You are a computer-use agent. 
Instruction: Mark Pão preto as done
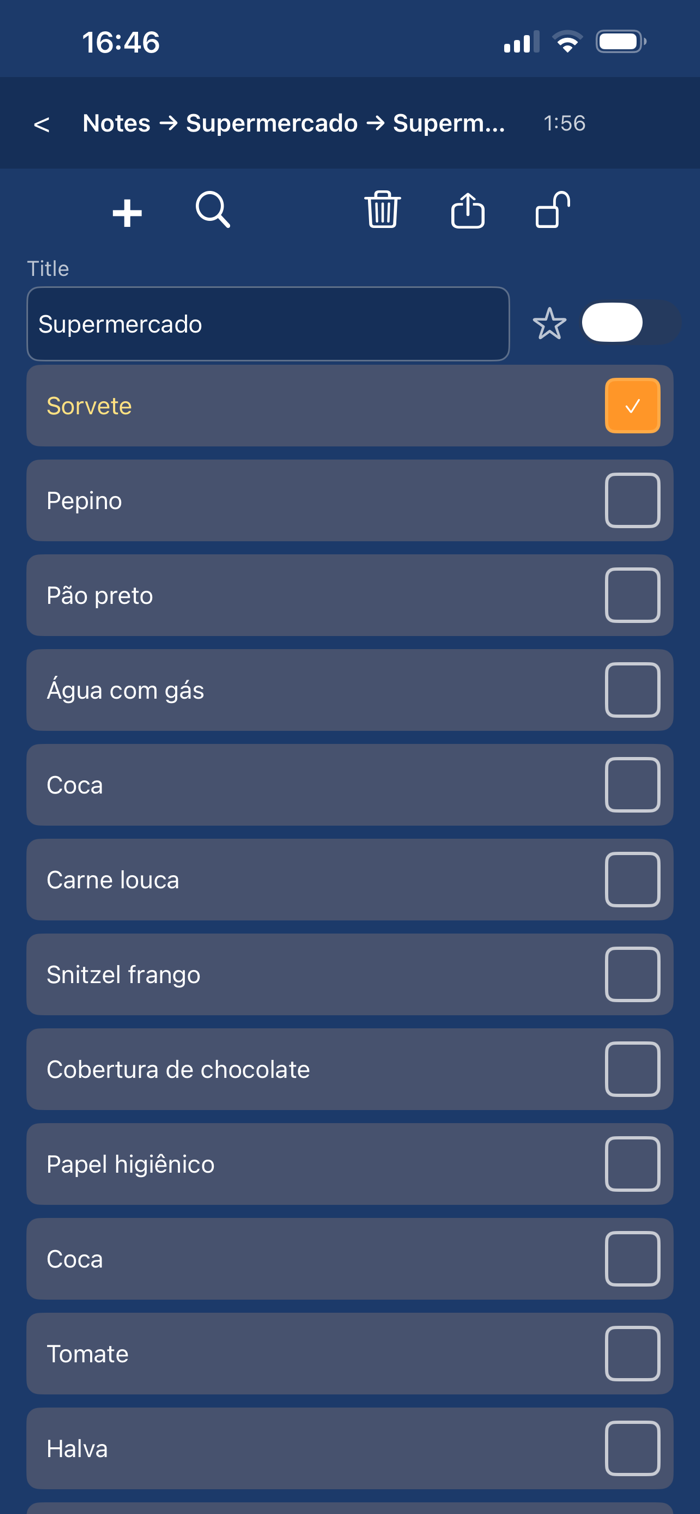click(632, 596)
